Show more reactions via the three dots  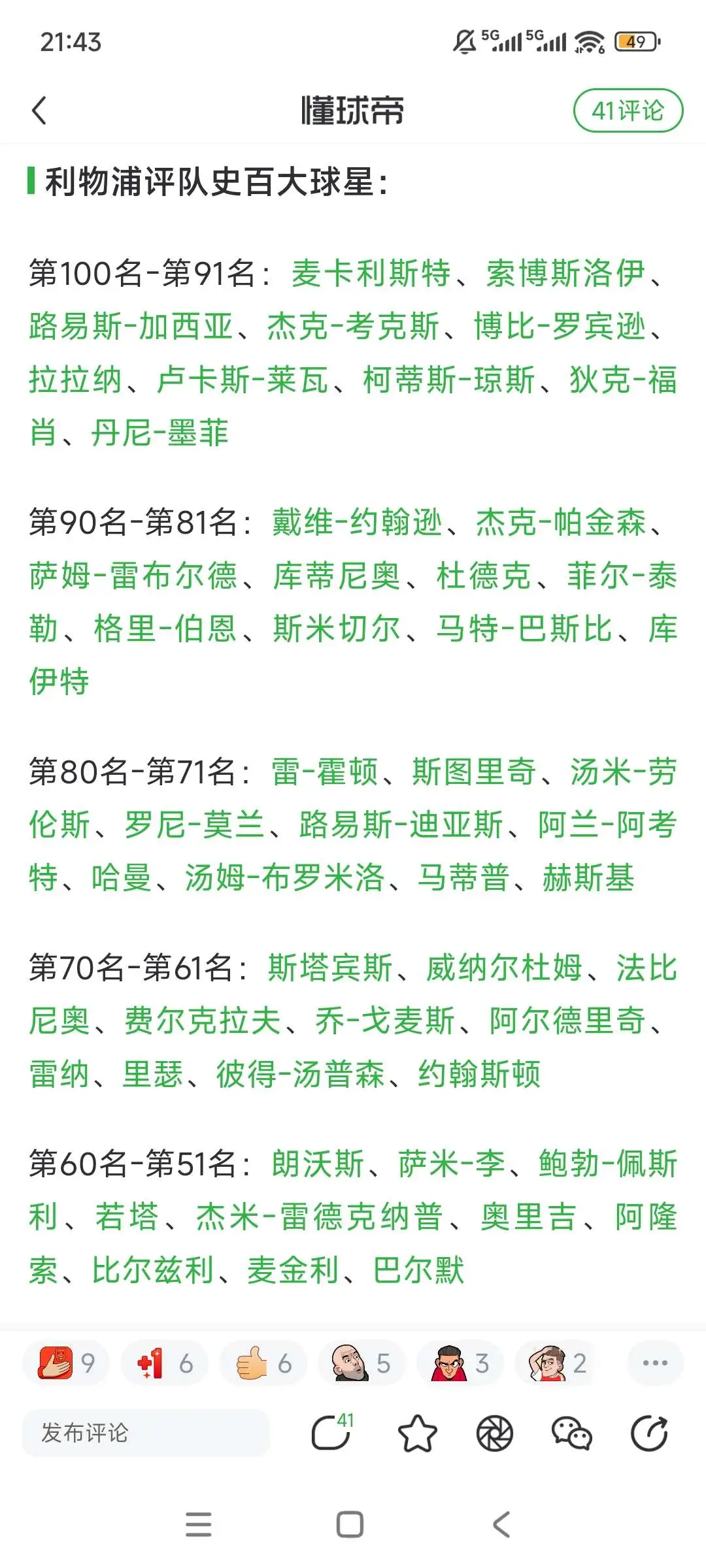tap(655, 1363)
